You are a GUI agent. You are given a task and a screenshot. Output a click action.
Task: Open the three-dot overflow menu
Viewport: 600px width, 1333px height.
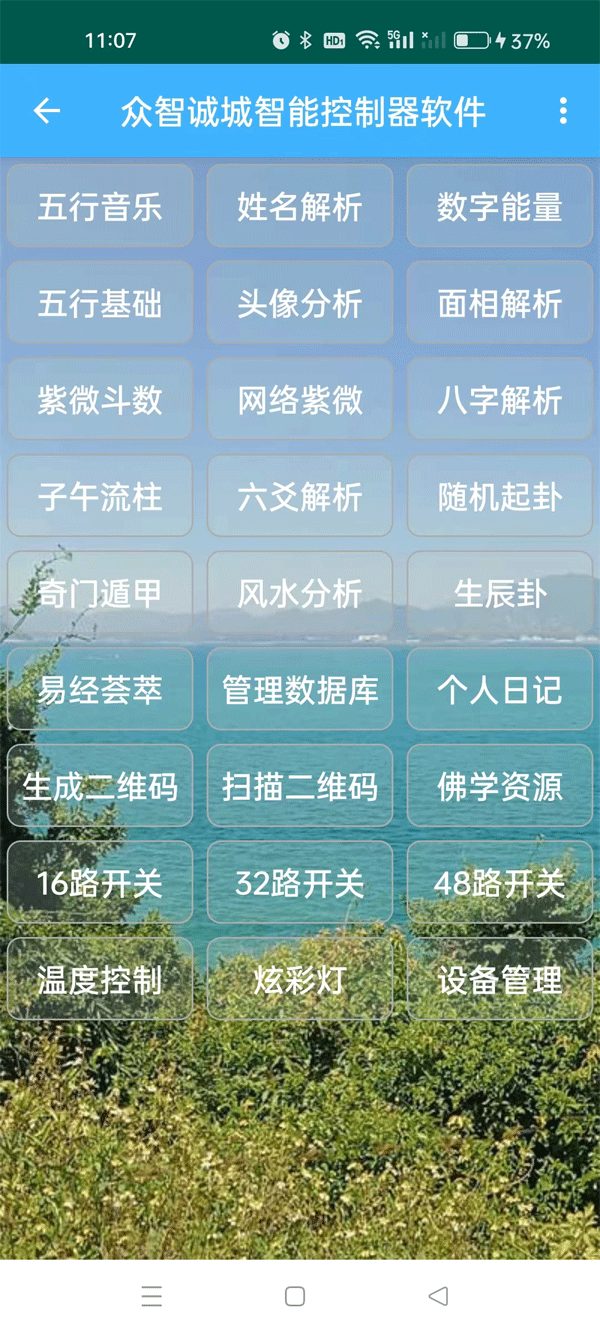pos(564,111)
